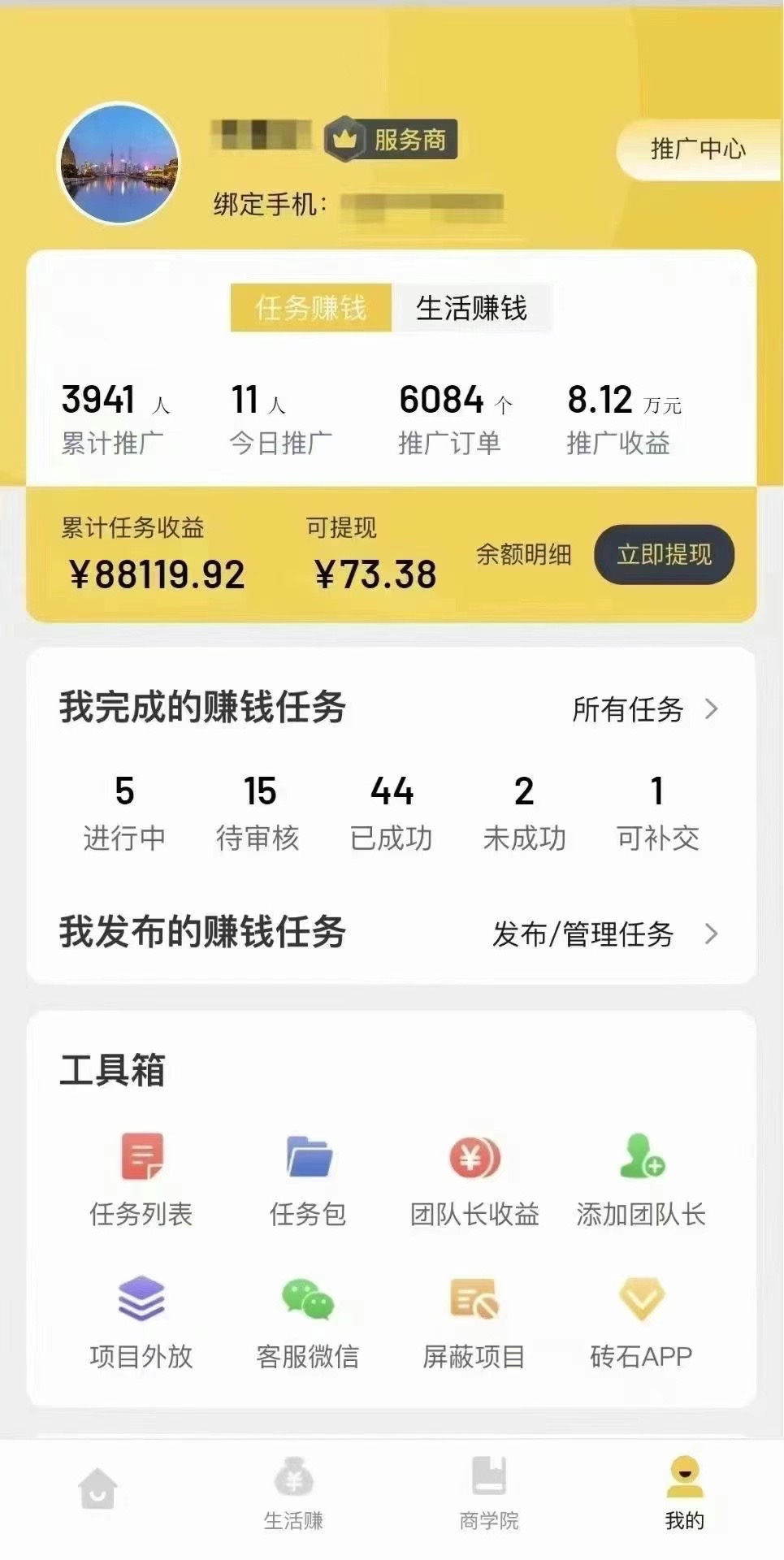The image size is (784, 1560).
Task: Tap 添加团队长 to add leader
Action: (641, 1177)
